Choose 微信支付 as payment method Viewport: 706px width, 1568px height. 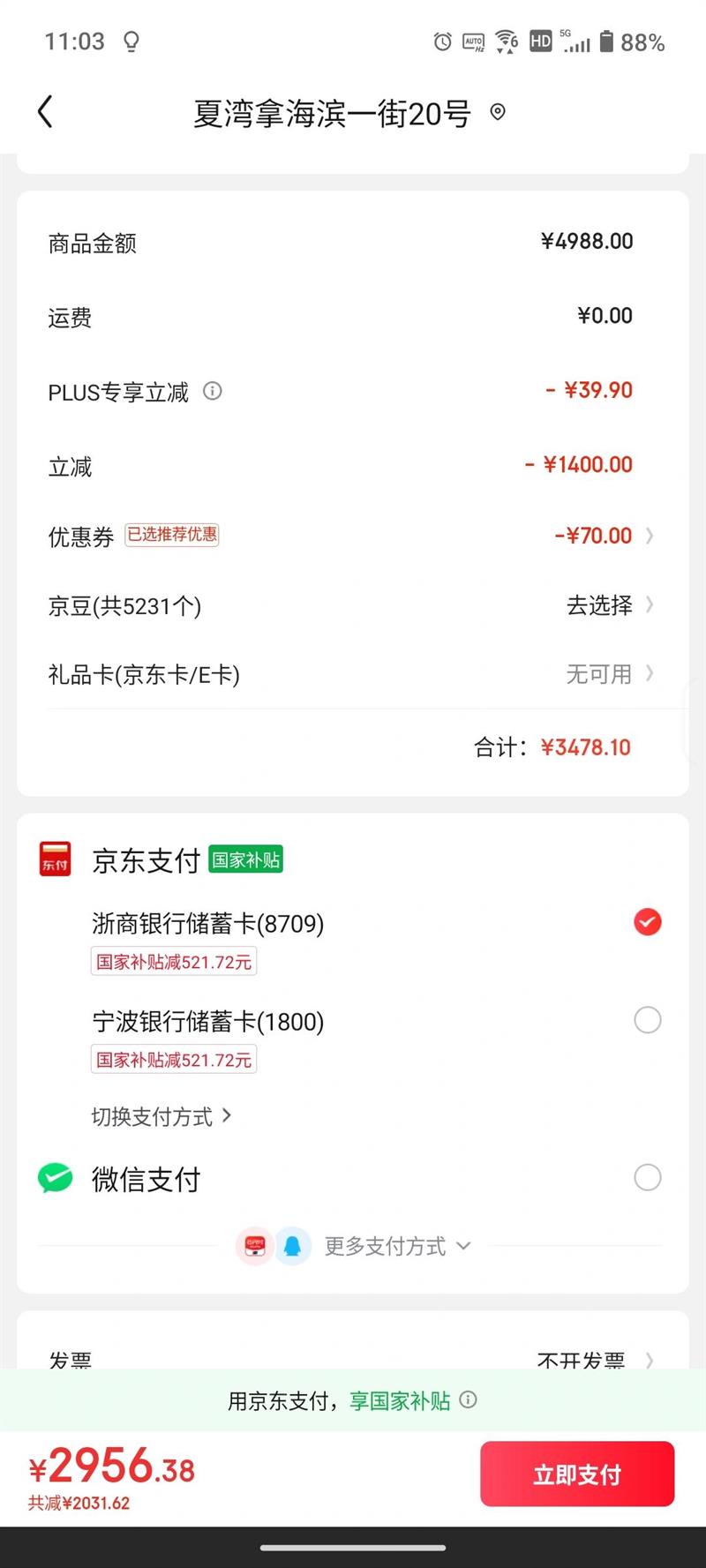647,1177
